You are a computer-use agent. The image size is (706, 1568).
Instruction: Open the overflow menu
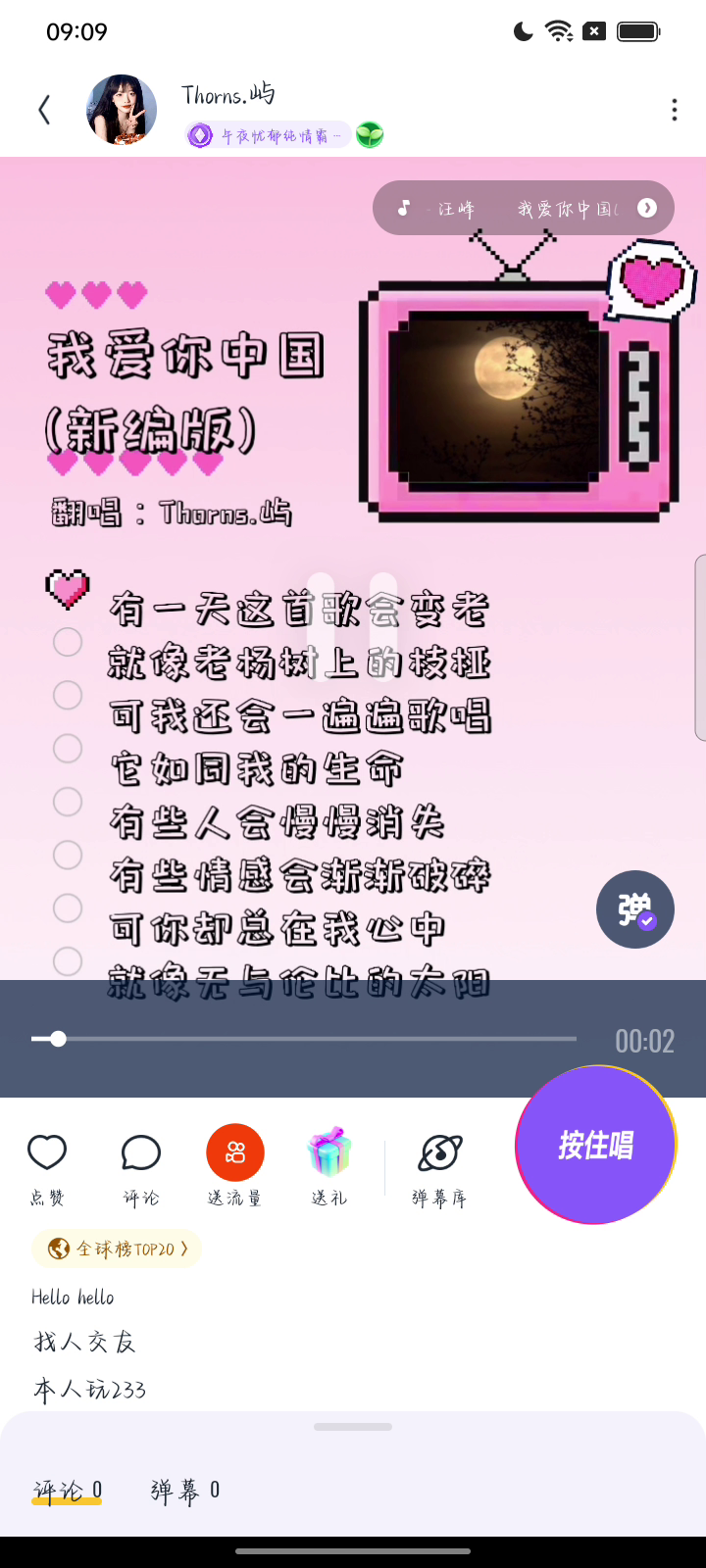click(x=674, y=110)
